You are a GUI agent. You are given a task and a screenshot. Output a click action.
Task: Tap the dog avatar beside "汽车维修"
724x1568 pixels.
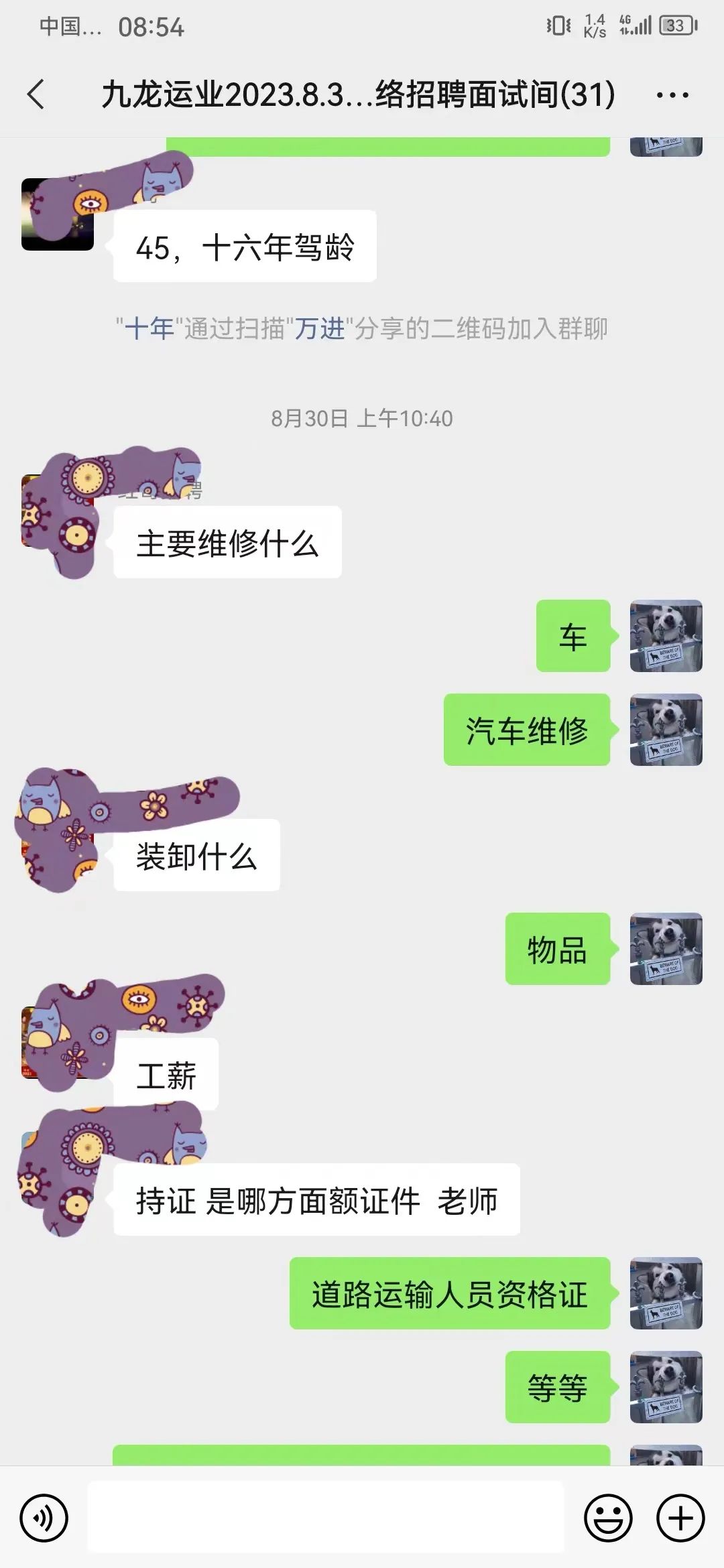click(666, 730)
